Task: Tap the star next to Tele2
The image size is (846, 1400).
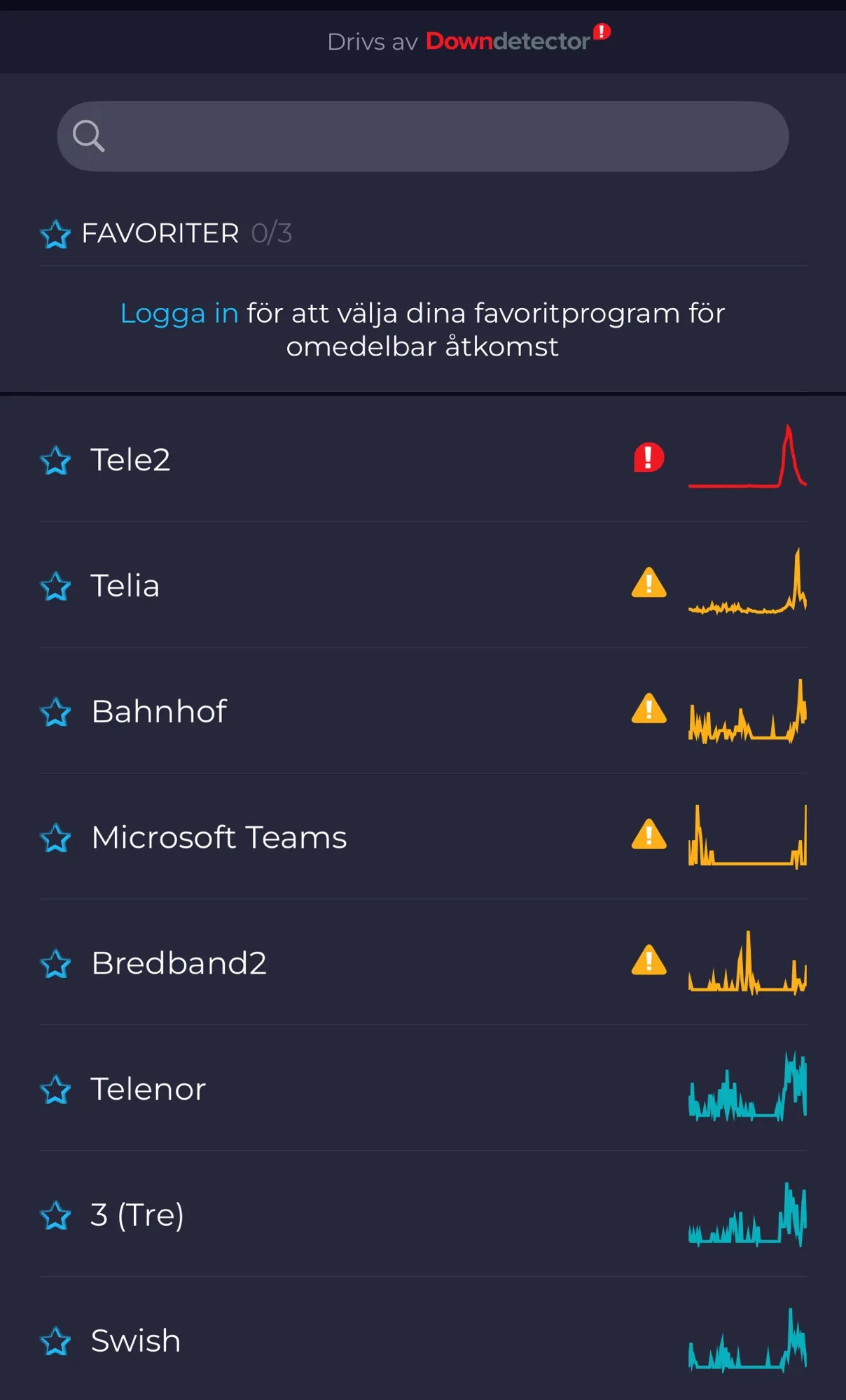Action: pos(55,460)
